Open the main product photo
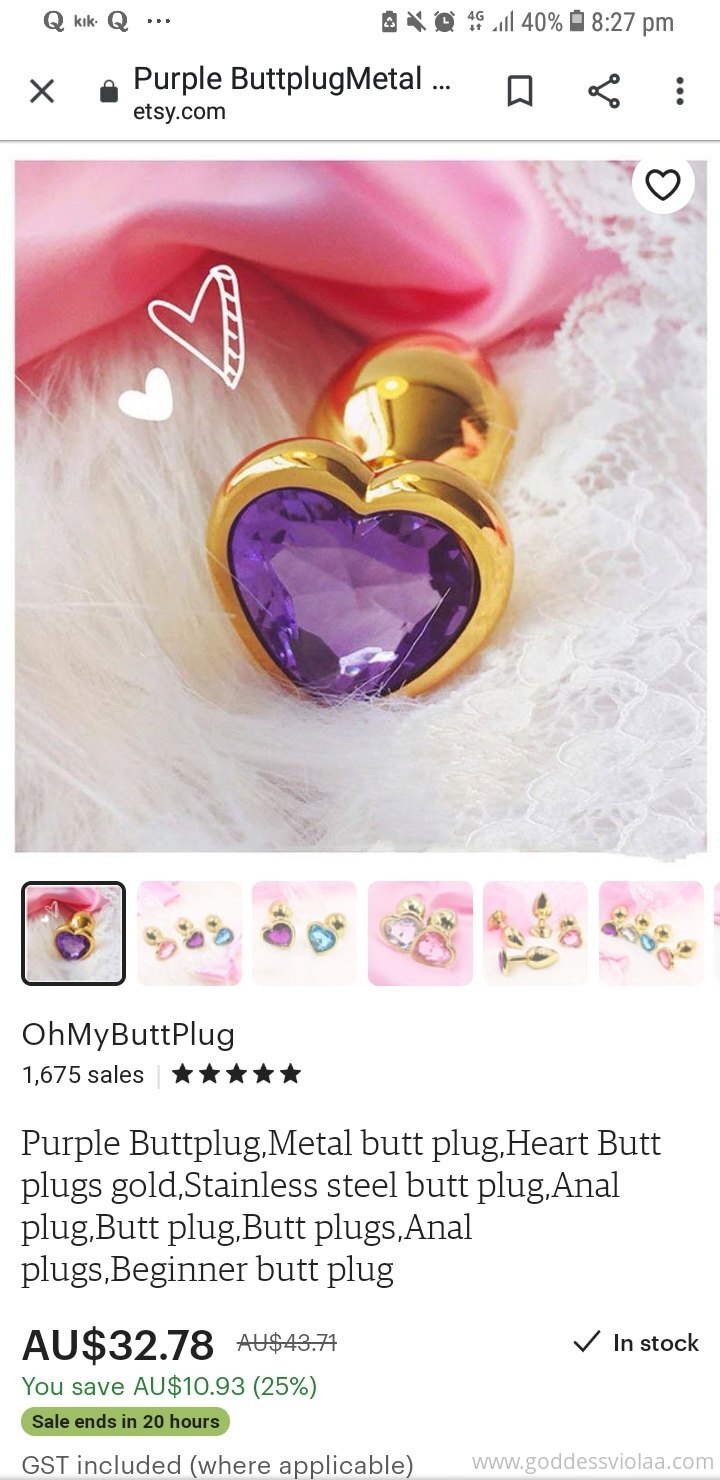Screen dimensions: 720x1480 [360, 506]
